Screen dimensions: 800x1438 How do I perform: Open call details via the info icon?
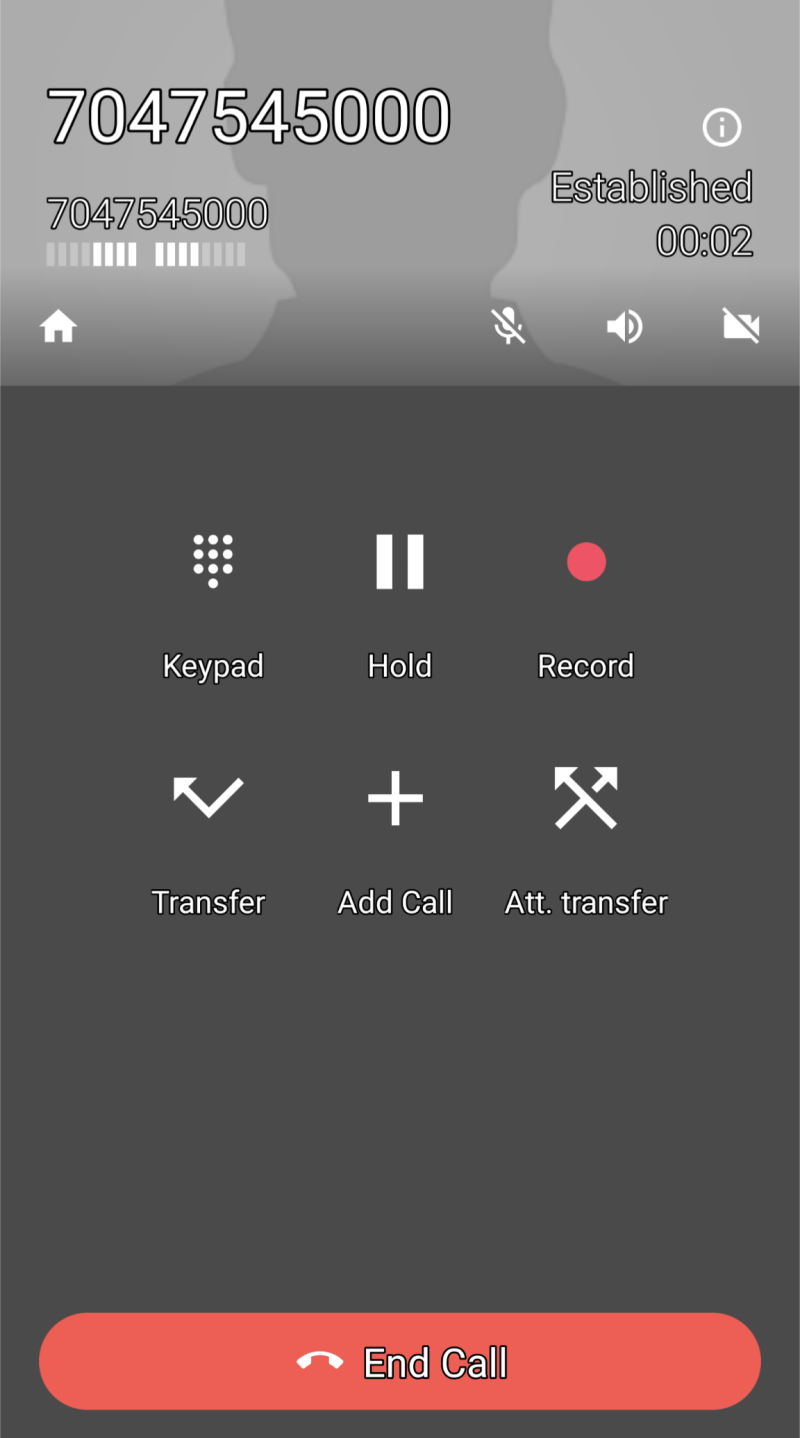click(x=722, y=127)
